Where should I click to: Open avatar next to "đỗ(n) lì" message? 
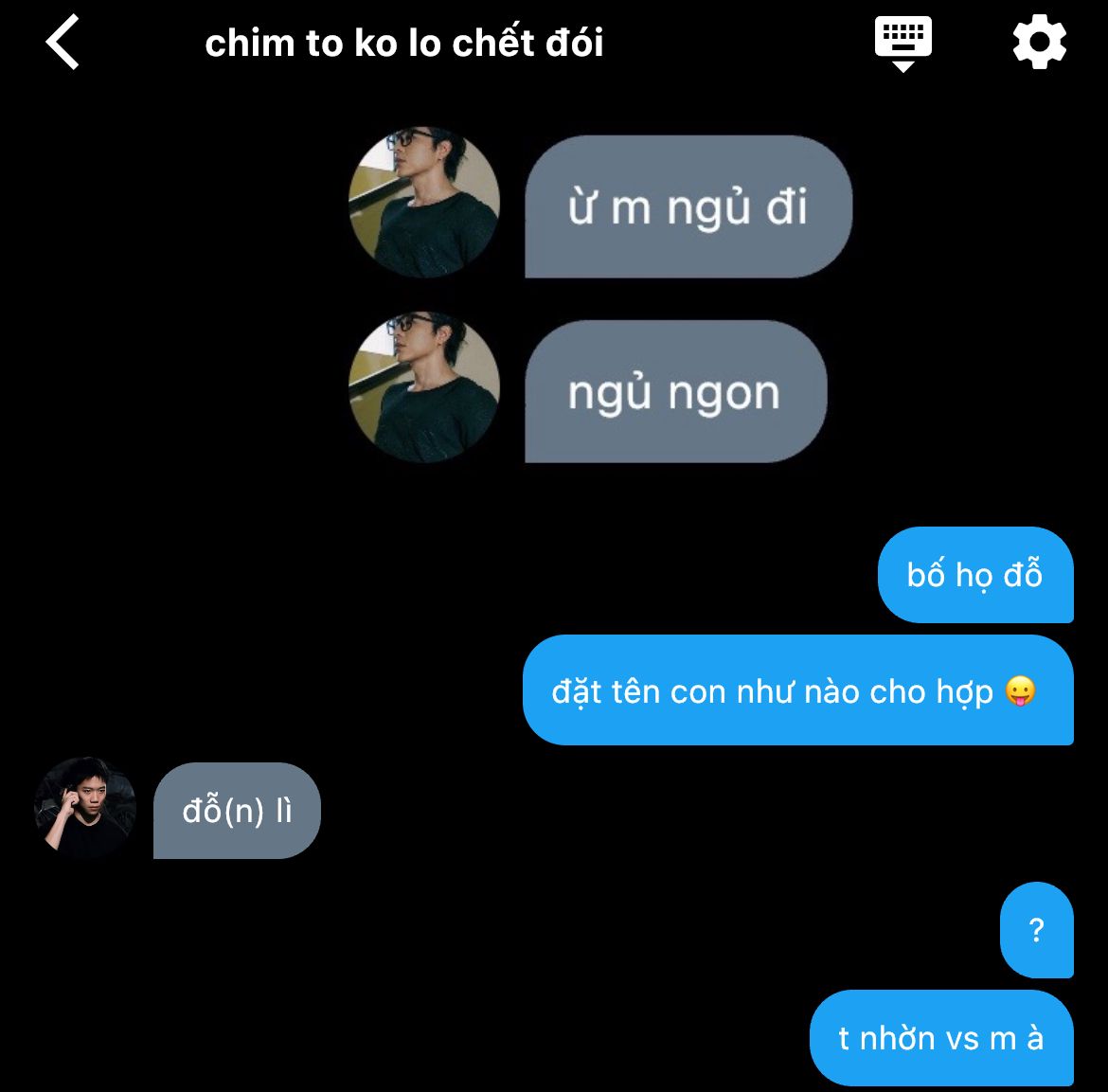[x=85, y=808]
